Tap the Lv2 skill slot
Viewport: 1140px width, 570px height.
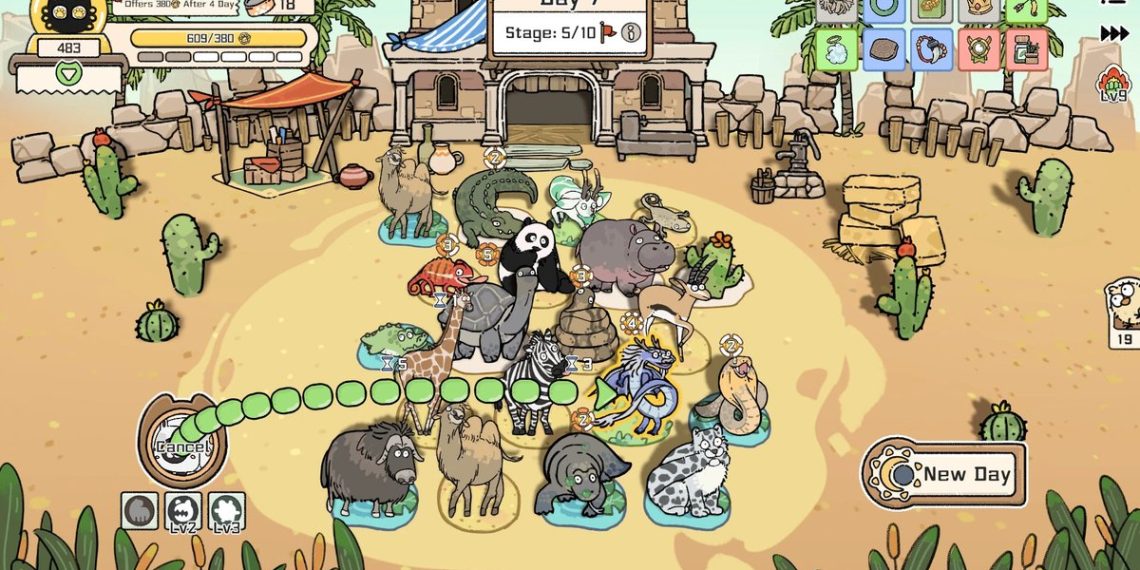pyautogui.click(x=183, y=511)
